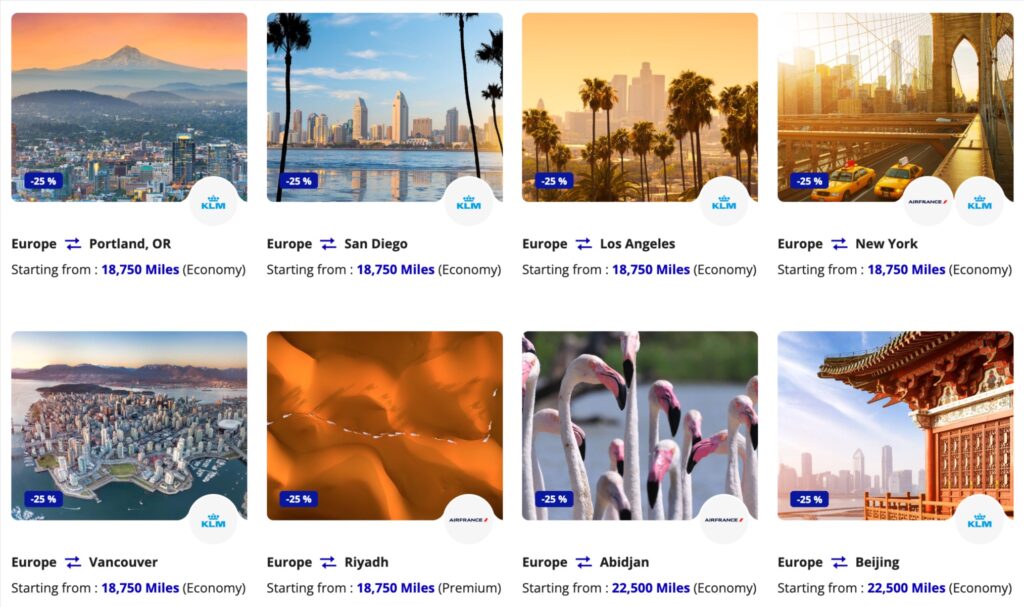Open the Europe to Beijing offer
This screenshot has width=1024, height=607.
pos(895,425)
